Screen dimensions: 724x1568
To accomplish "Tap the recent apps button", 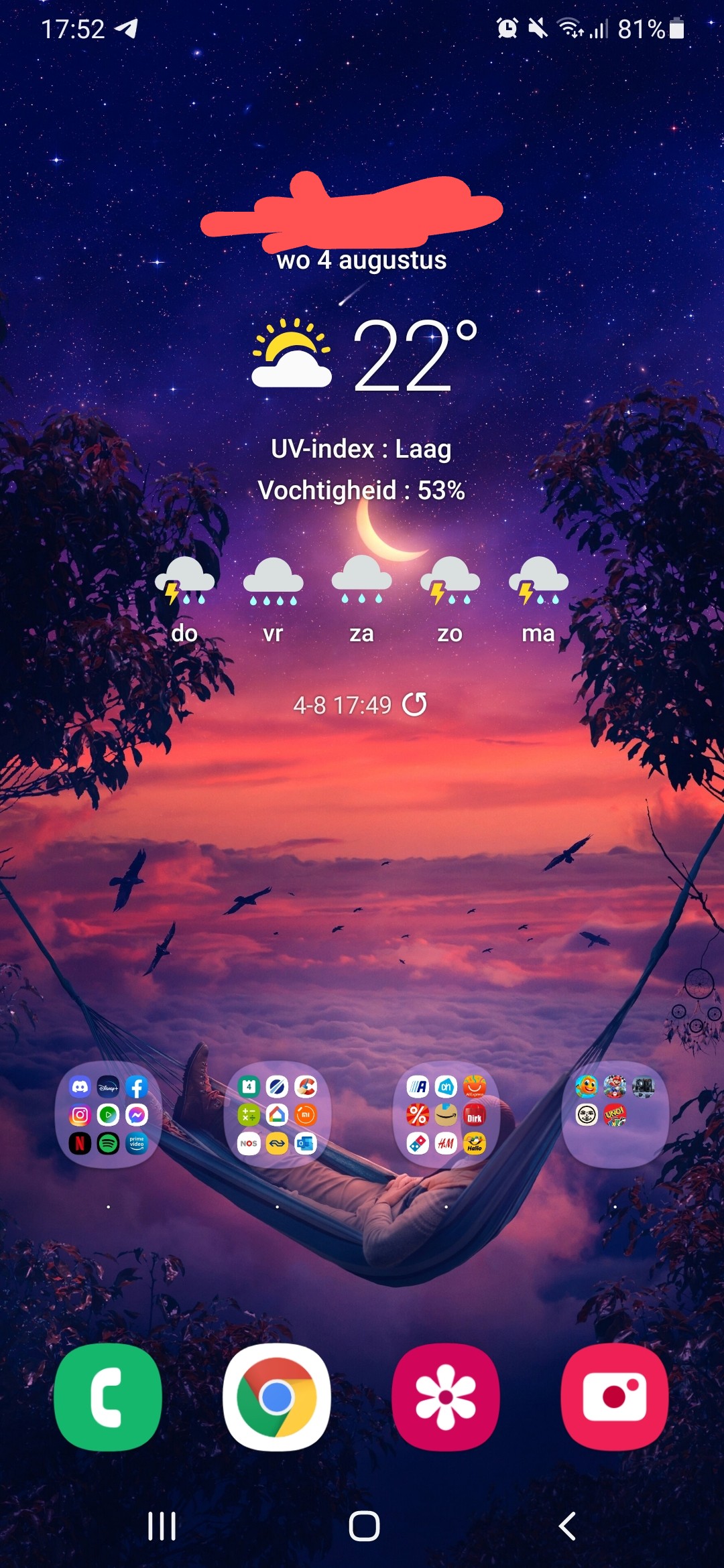I will coord(162,1526).
